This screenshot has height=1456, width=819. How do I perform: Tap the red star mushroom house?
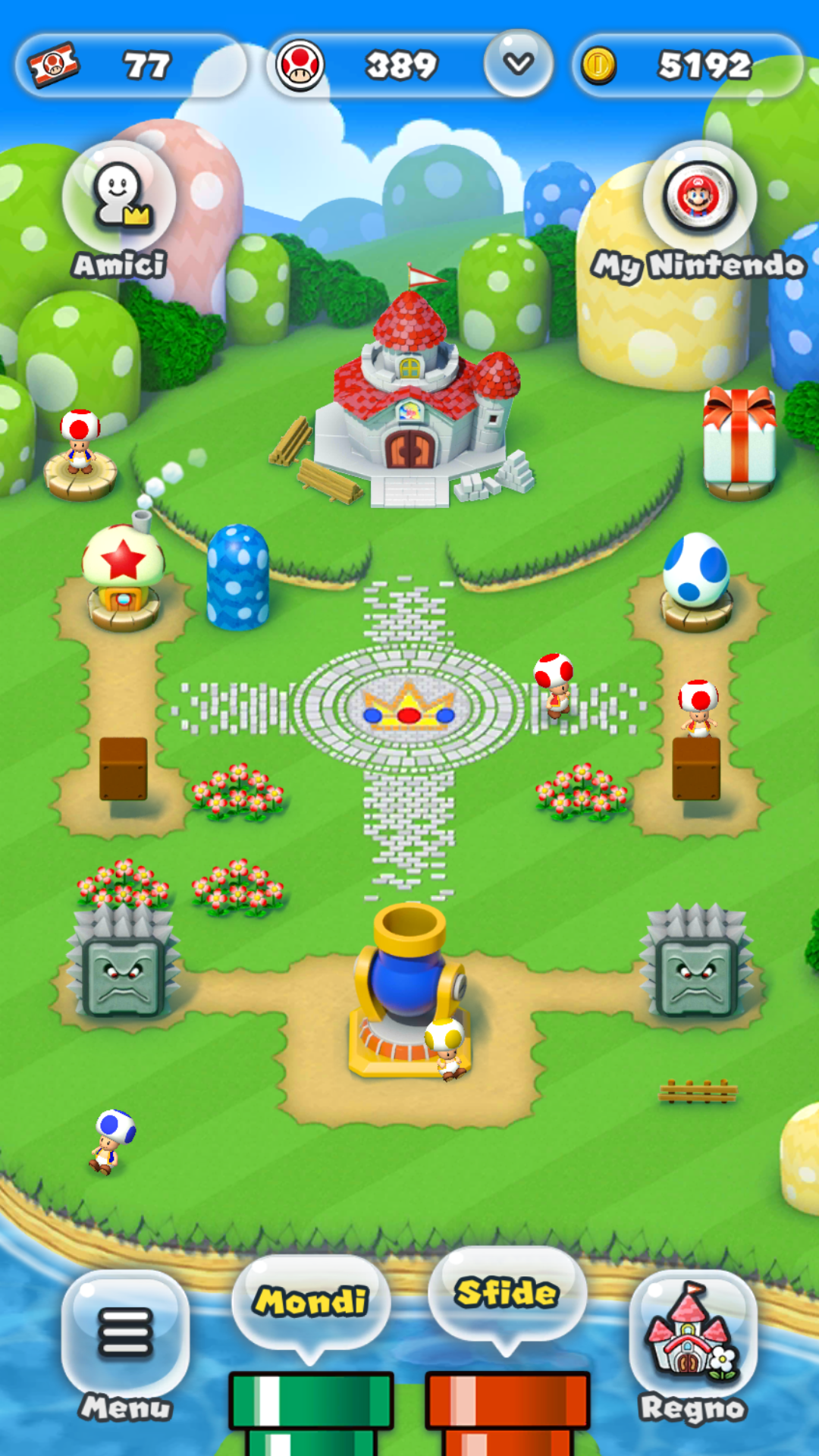click(124, 578)
